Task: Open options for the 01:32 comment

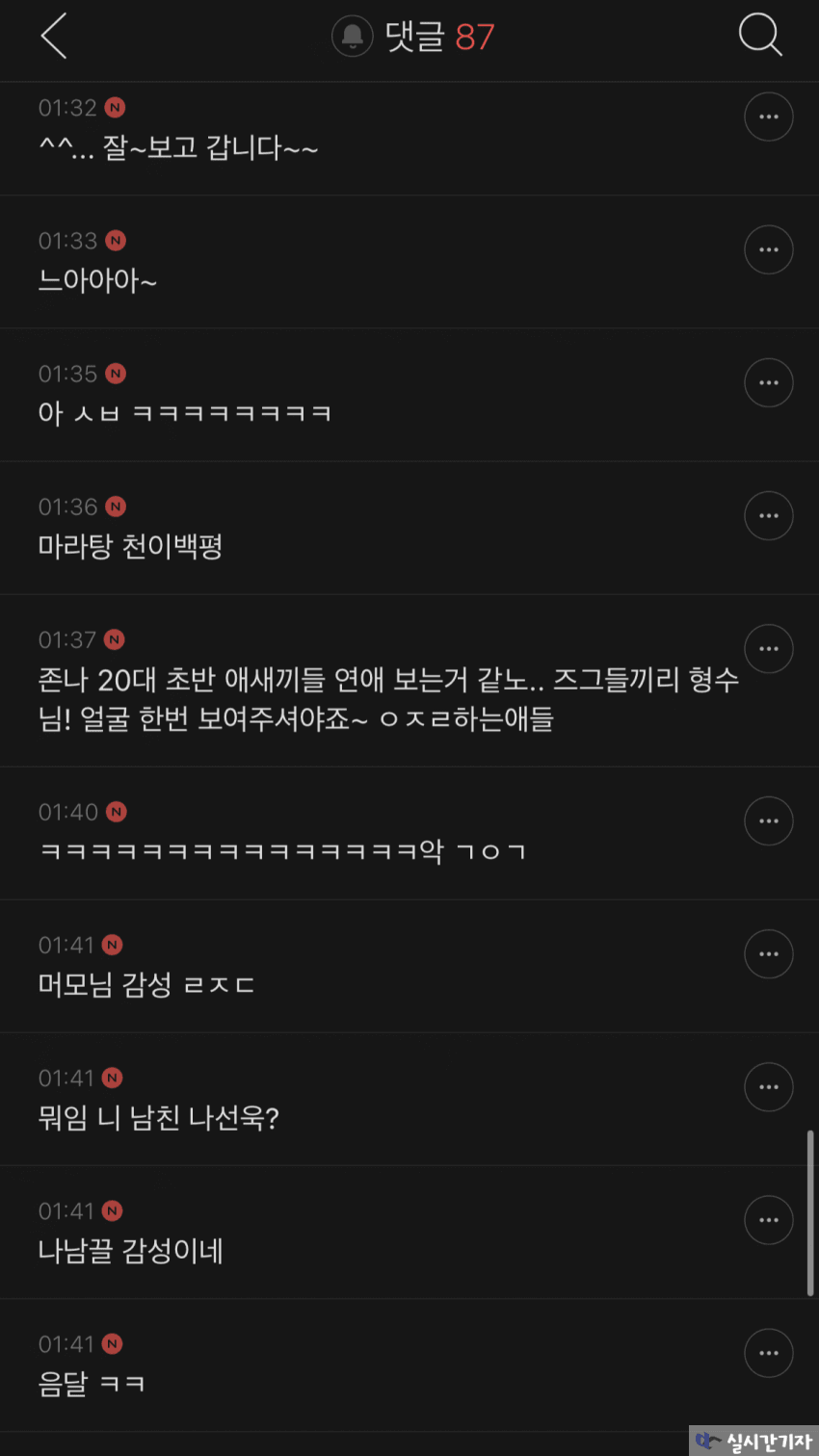Action: (x=768, y=117)
